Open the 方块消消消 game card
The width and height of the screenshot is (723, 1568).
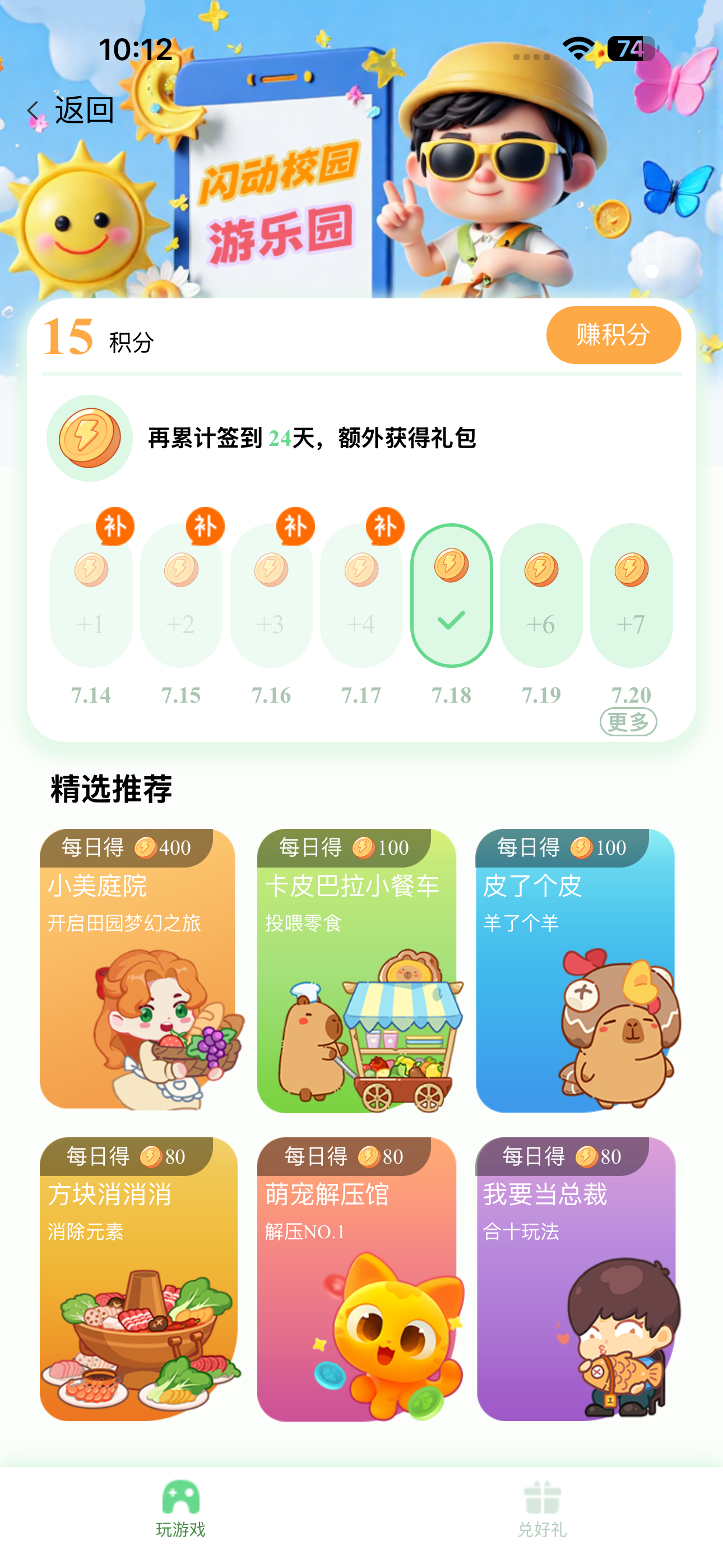click(x=137, y=1278)
